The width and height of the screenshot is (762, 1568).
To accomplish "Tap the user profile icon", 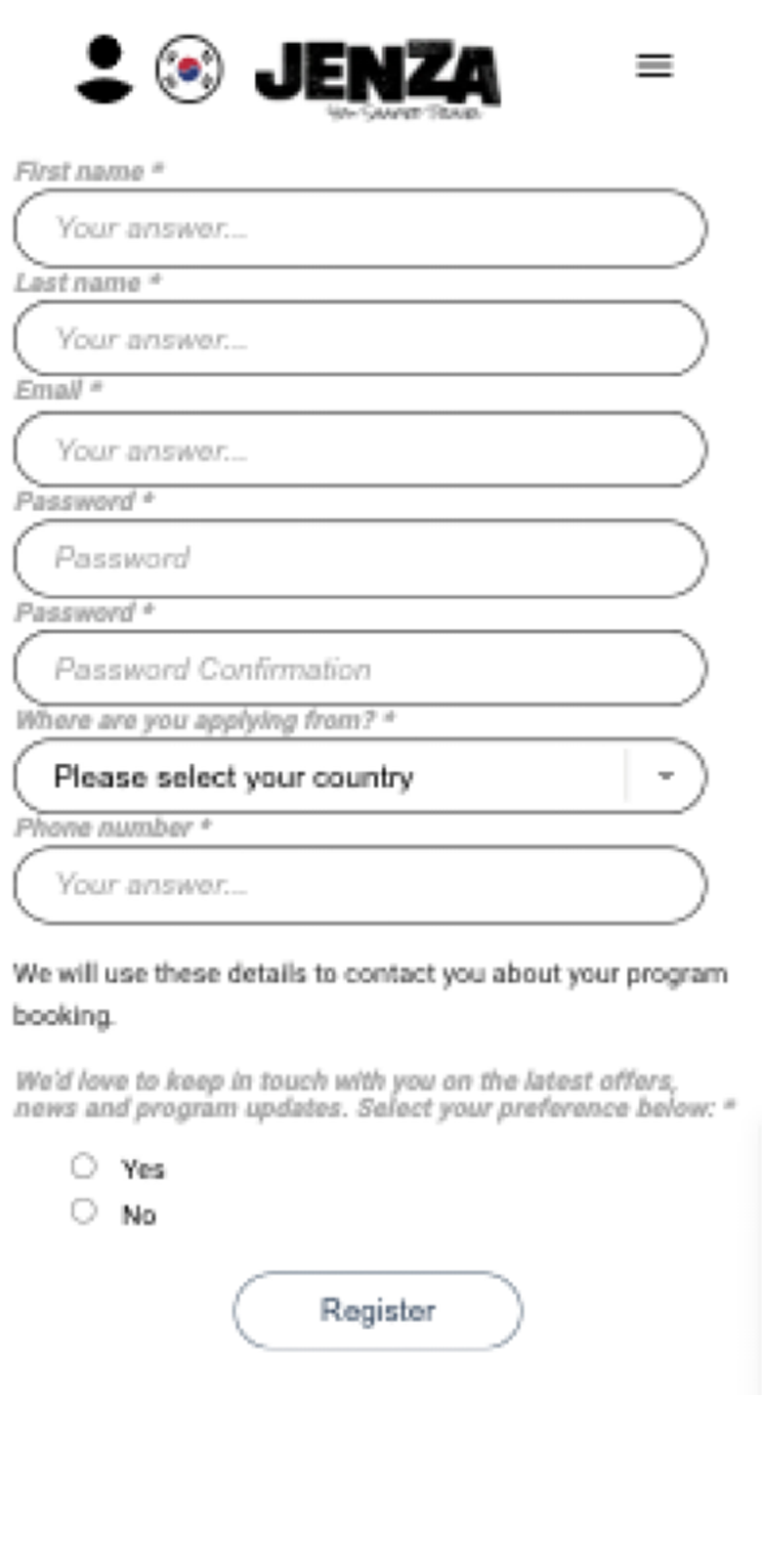I will (104, 69).
